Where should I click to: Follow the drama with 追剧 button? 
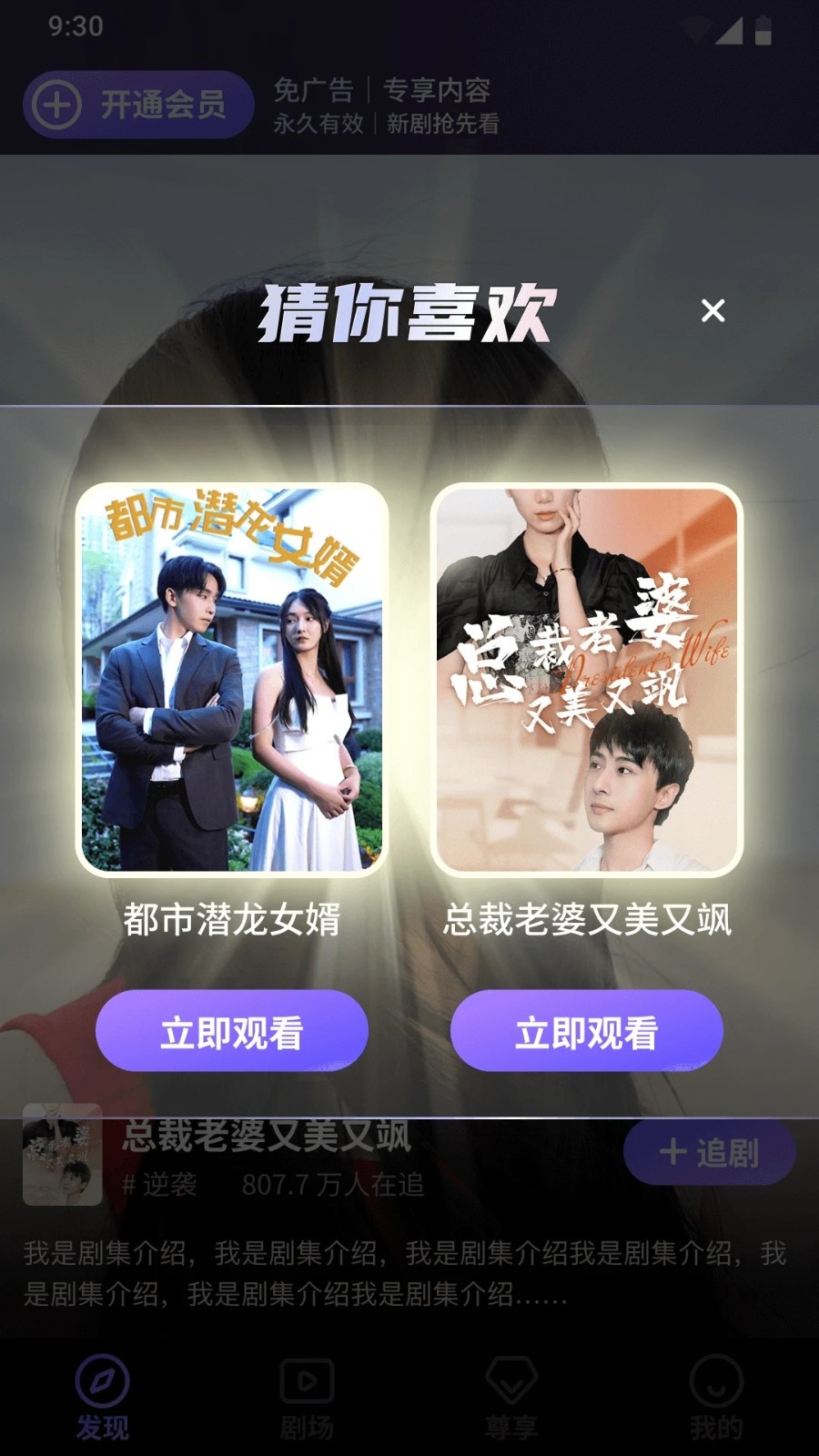(x=709, y=1153)
